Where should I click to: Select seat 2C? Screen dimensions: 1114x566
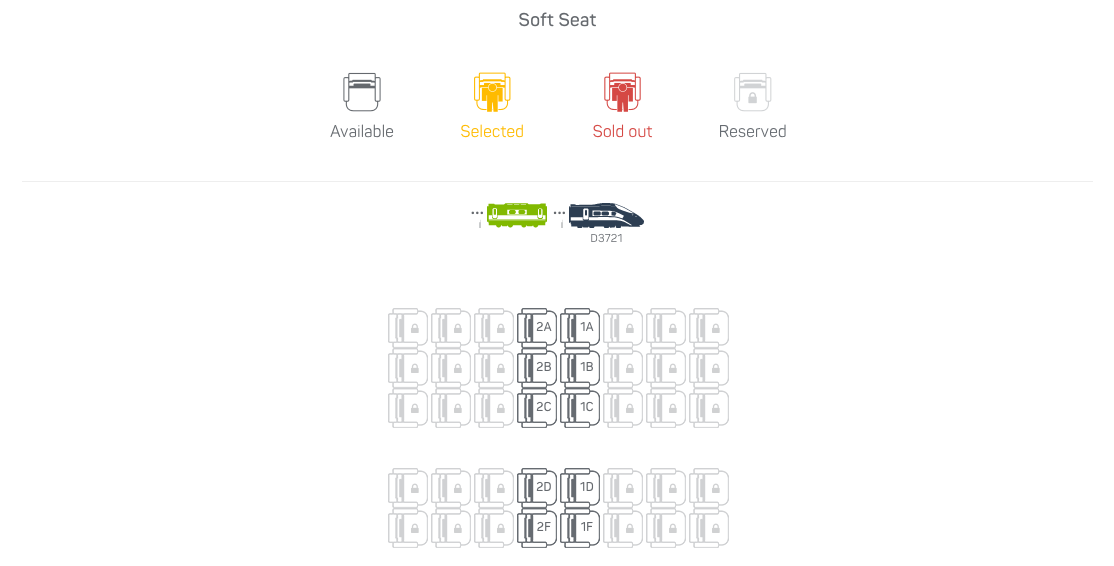[x=538, y=407]
